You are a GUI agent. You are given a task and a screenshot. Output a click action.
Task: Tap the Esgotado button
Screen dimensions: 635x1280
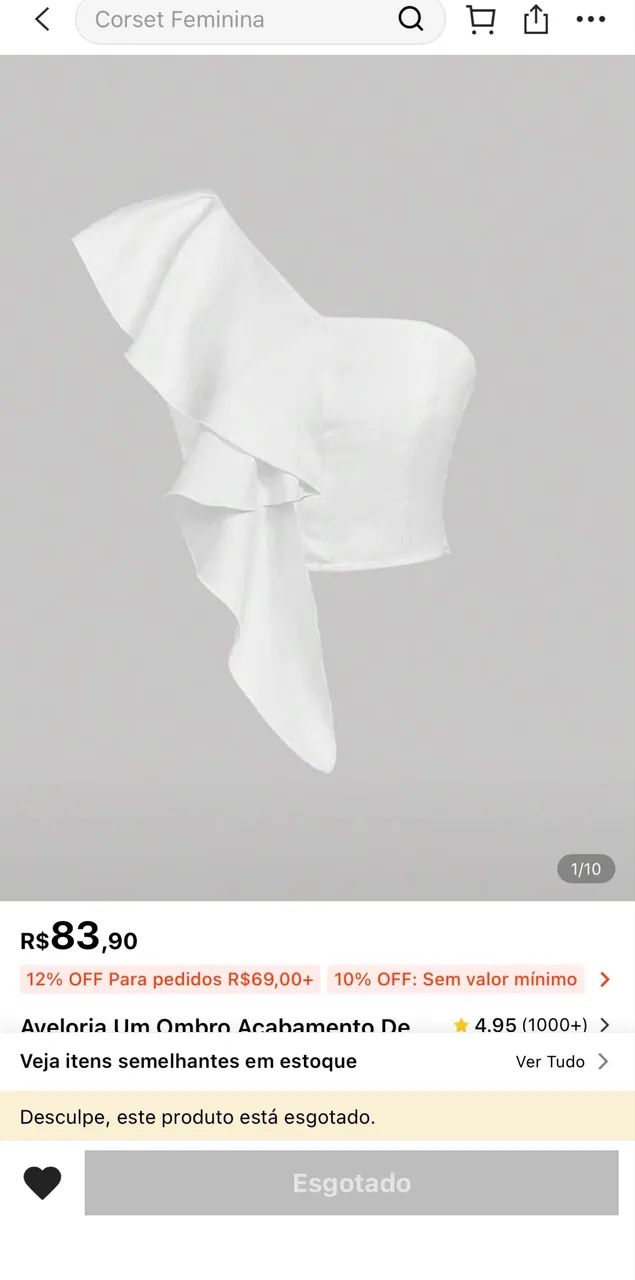[351, 1183]
